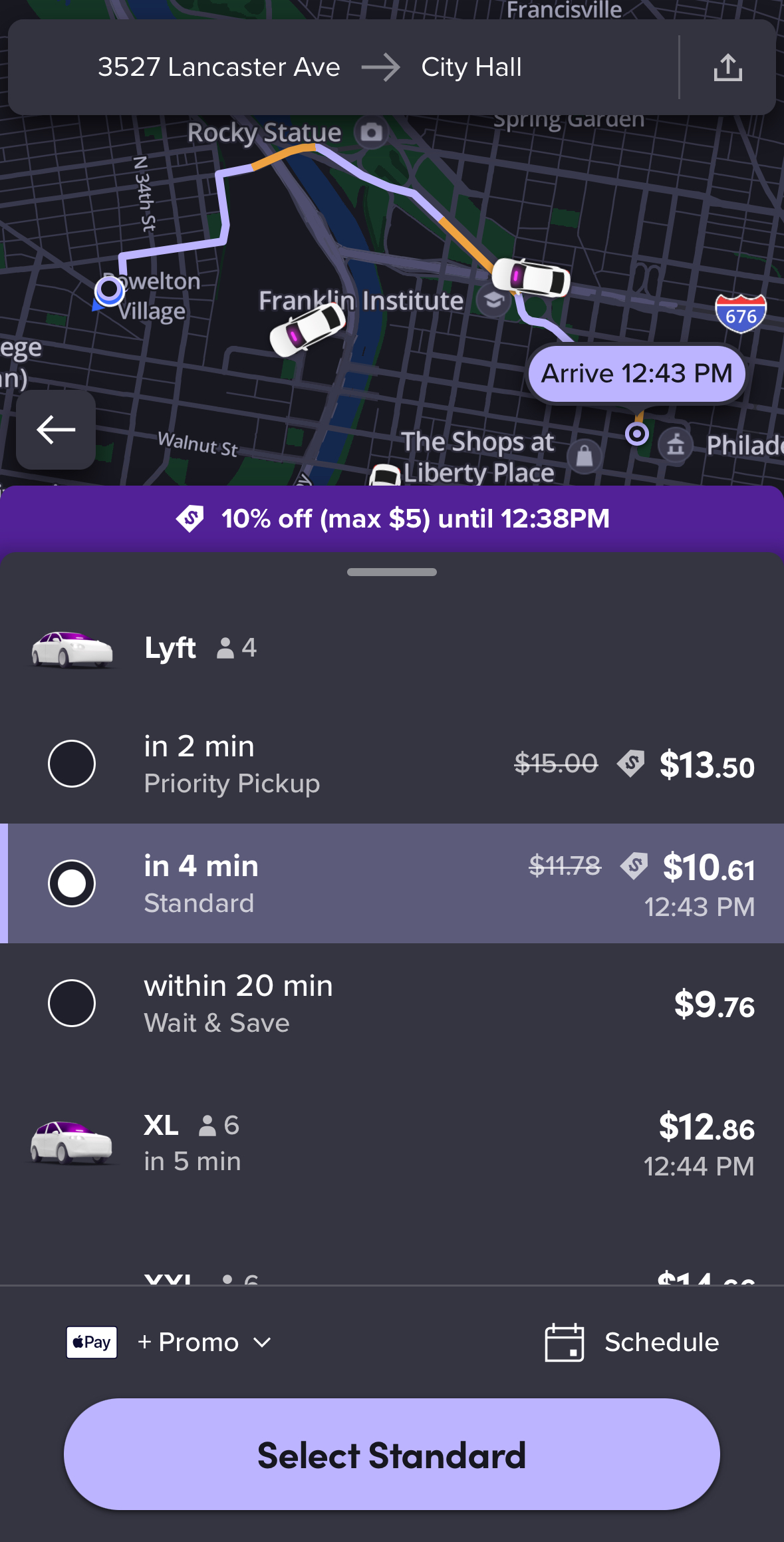Image resolution: width=784 pixels, height=1542 pixels.
Task: Schedule the ride for later
Action: coord(632,1342)
